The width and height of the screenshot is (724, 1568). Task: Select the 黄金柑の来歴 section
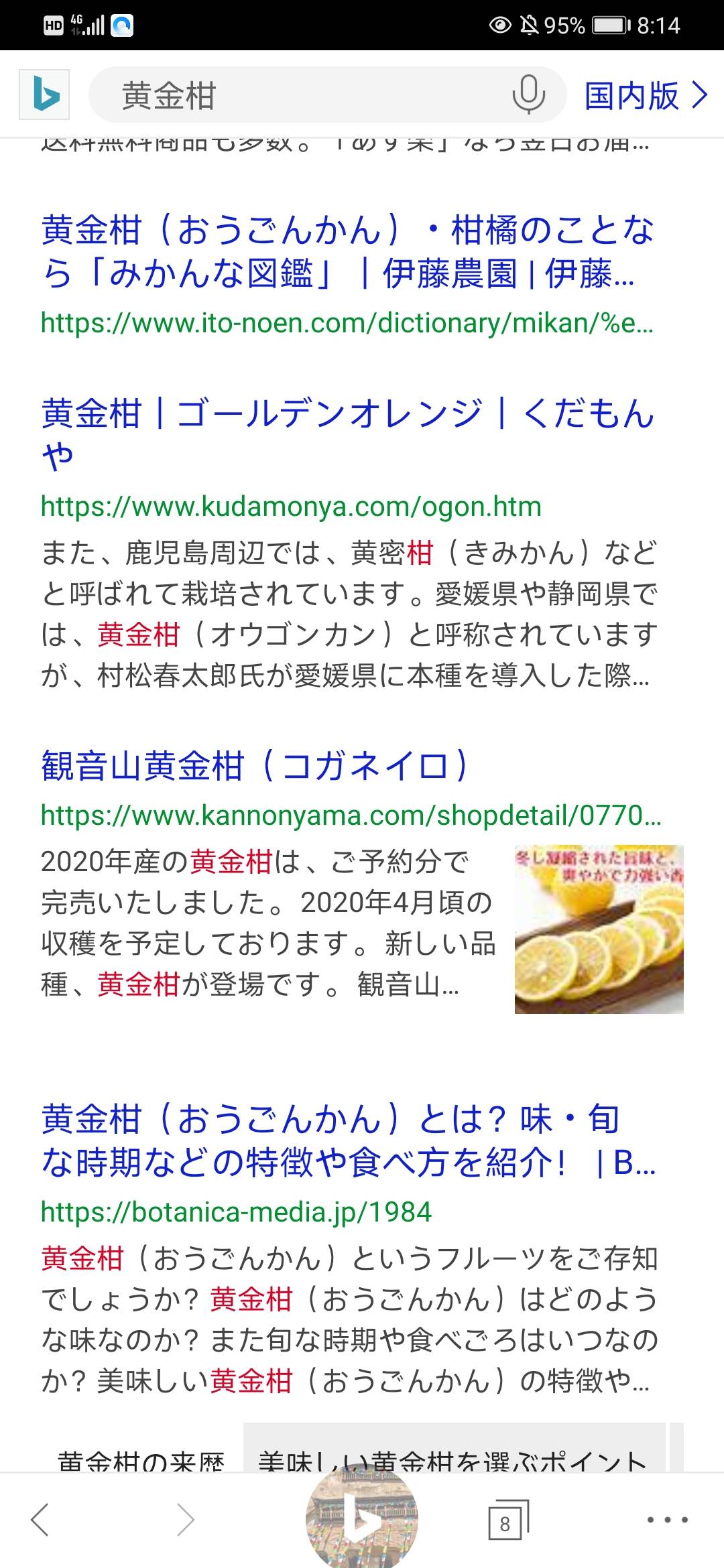click(141, 1459)
